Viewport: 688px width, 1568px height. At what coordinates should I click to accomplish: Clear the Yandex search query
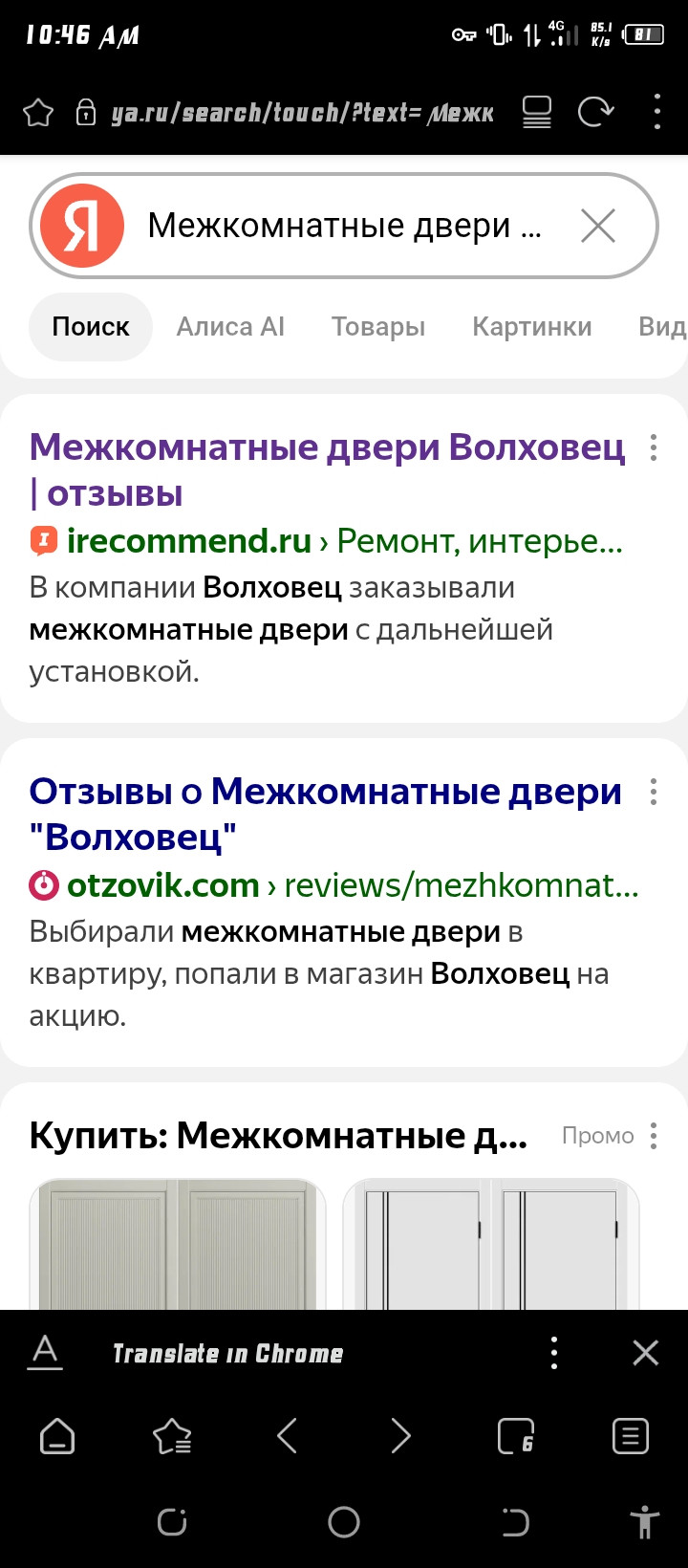[598, 227]
